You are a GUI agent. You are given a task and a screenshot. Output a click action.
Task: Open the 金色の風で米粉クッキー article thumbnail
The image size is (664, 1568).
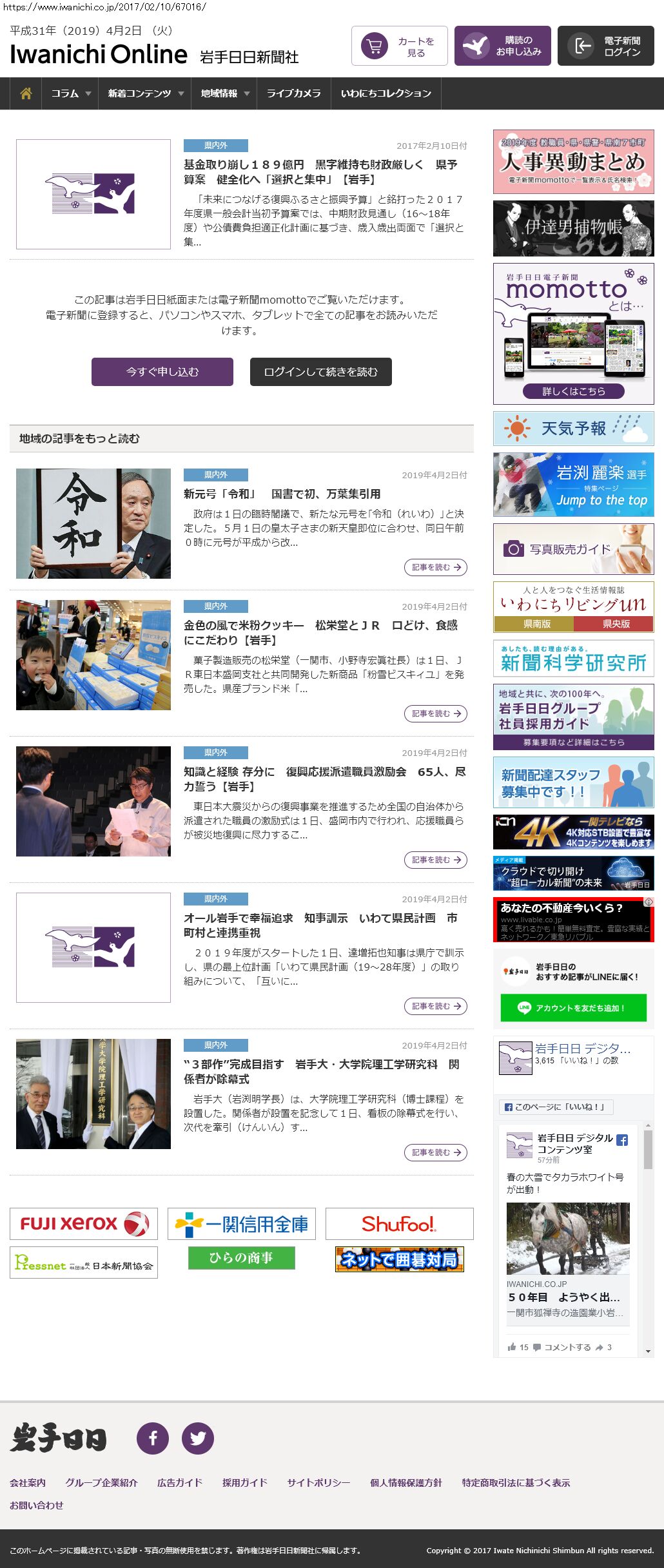tap(93, 655)
